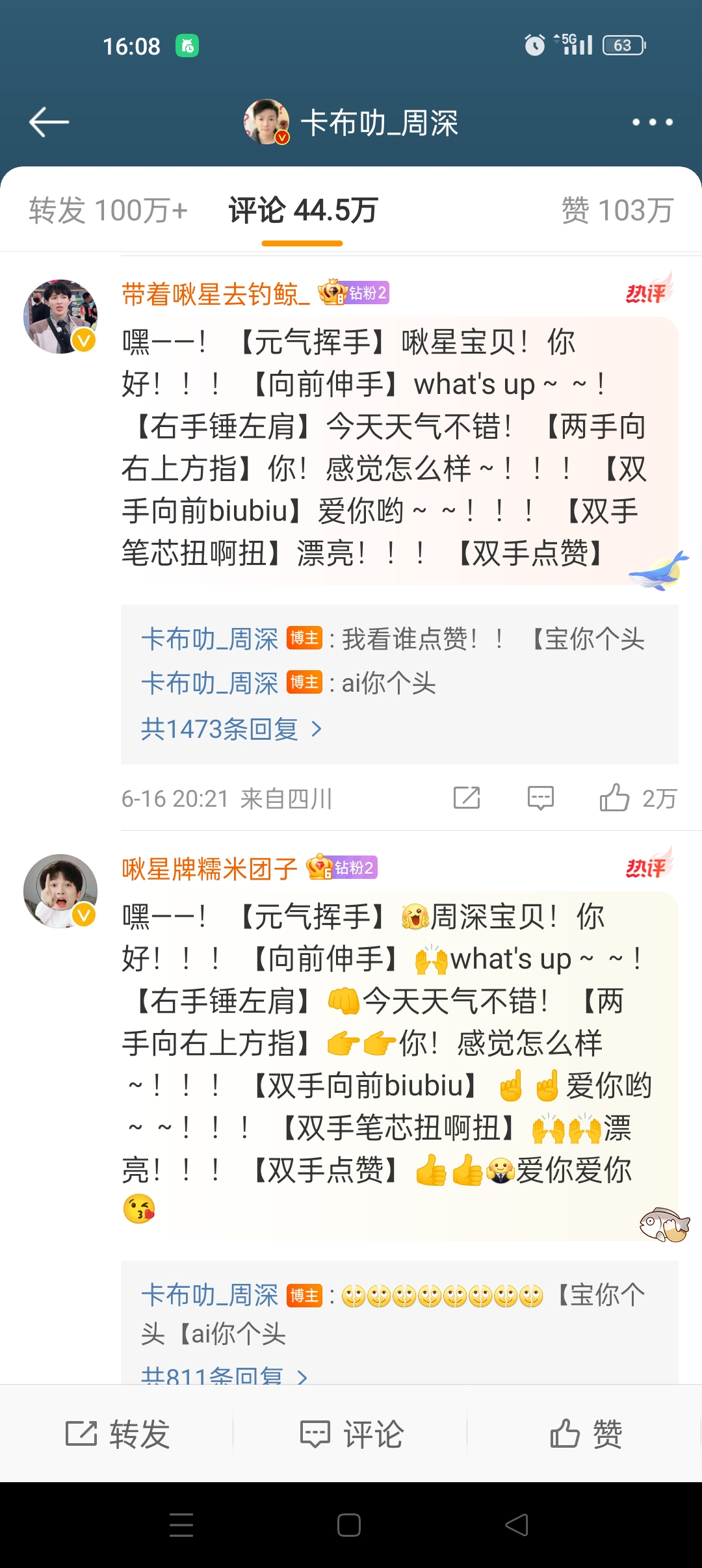702x1568 pixels.
Task: Open 卡布叻_周深 link in first reply
Action: coord(209,640)
